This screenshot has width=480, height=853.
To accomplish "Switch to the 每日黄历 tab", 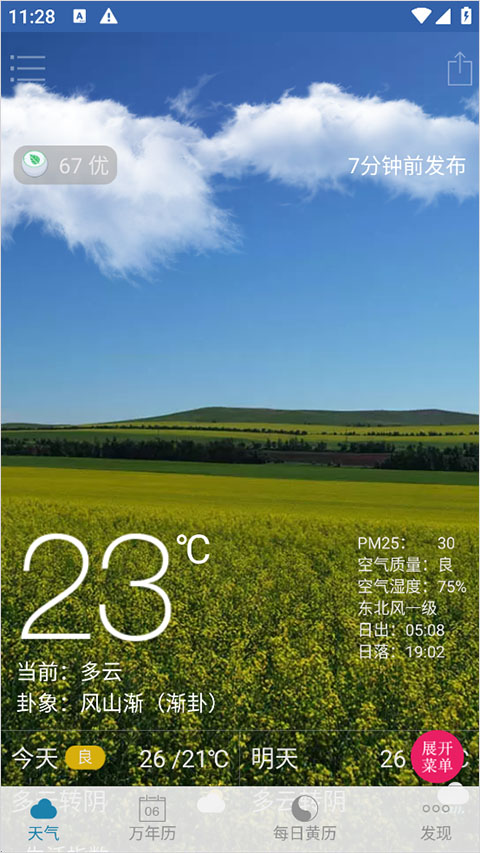I will point(305,818).
